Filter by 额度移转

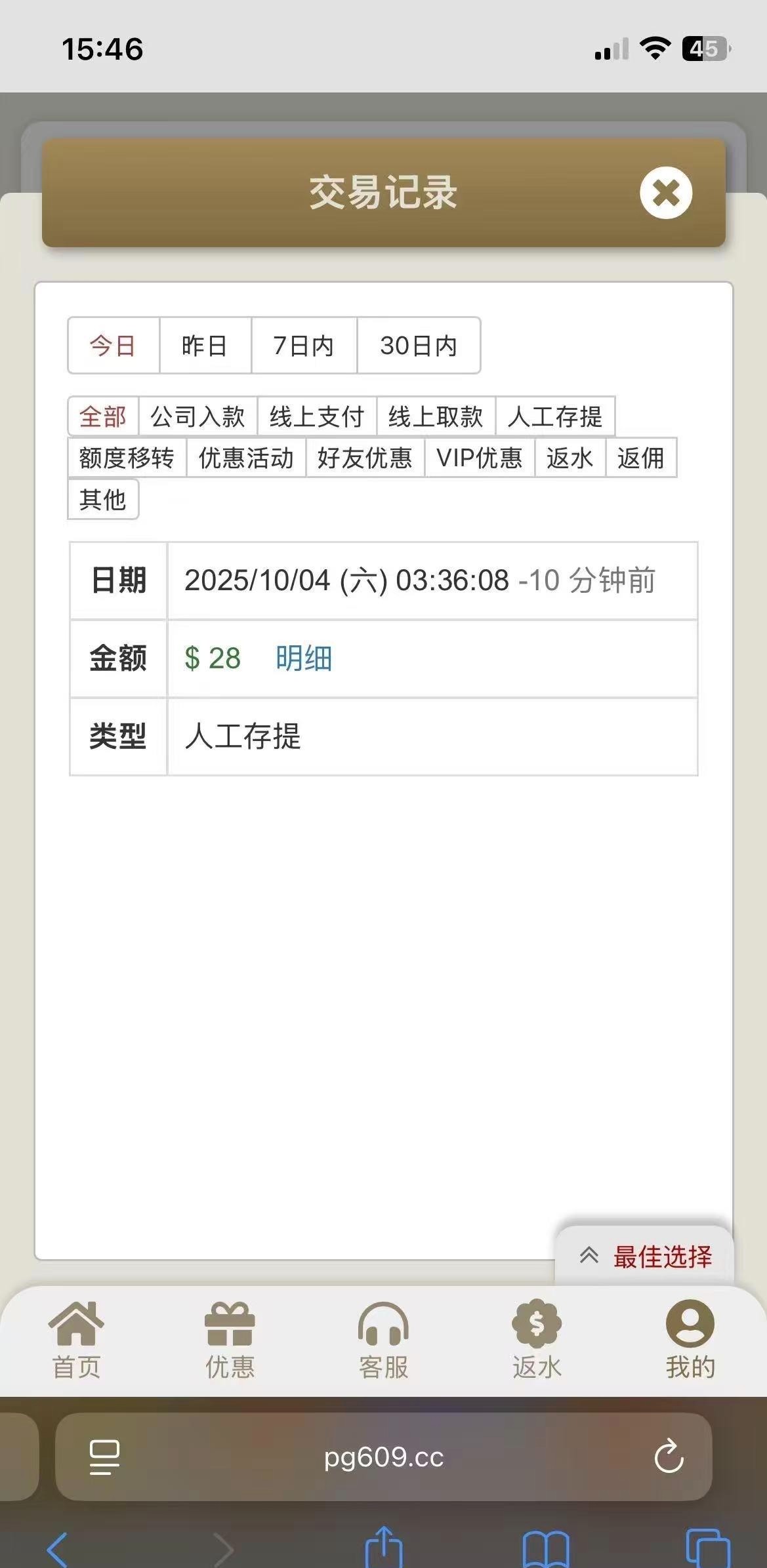(x=127, y=458)
